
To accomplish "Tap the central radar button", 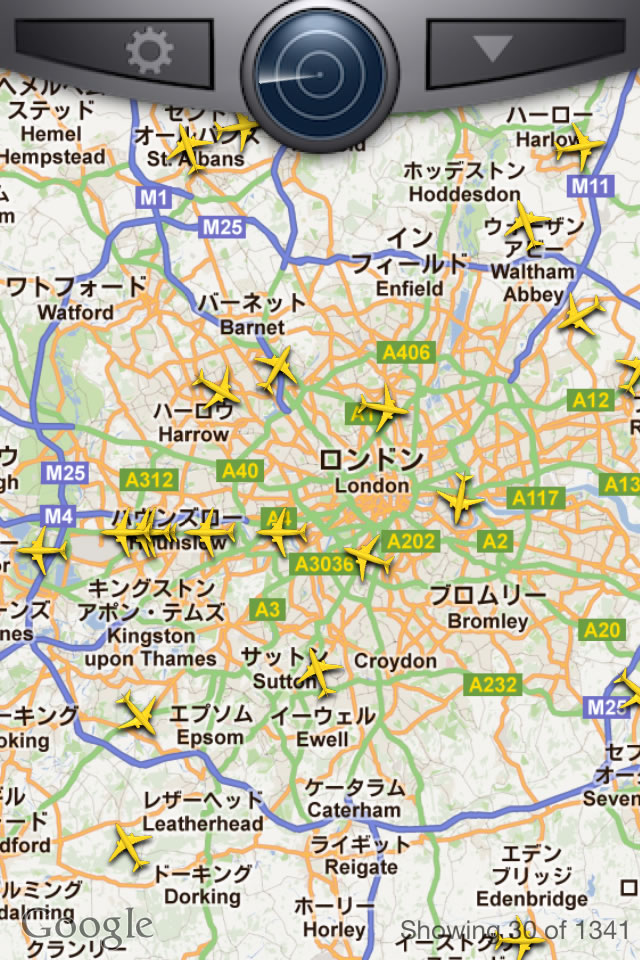I will [x=320, y=70].
